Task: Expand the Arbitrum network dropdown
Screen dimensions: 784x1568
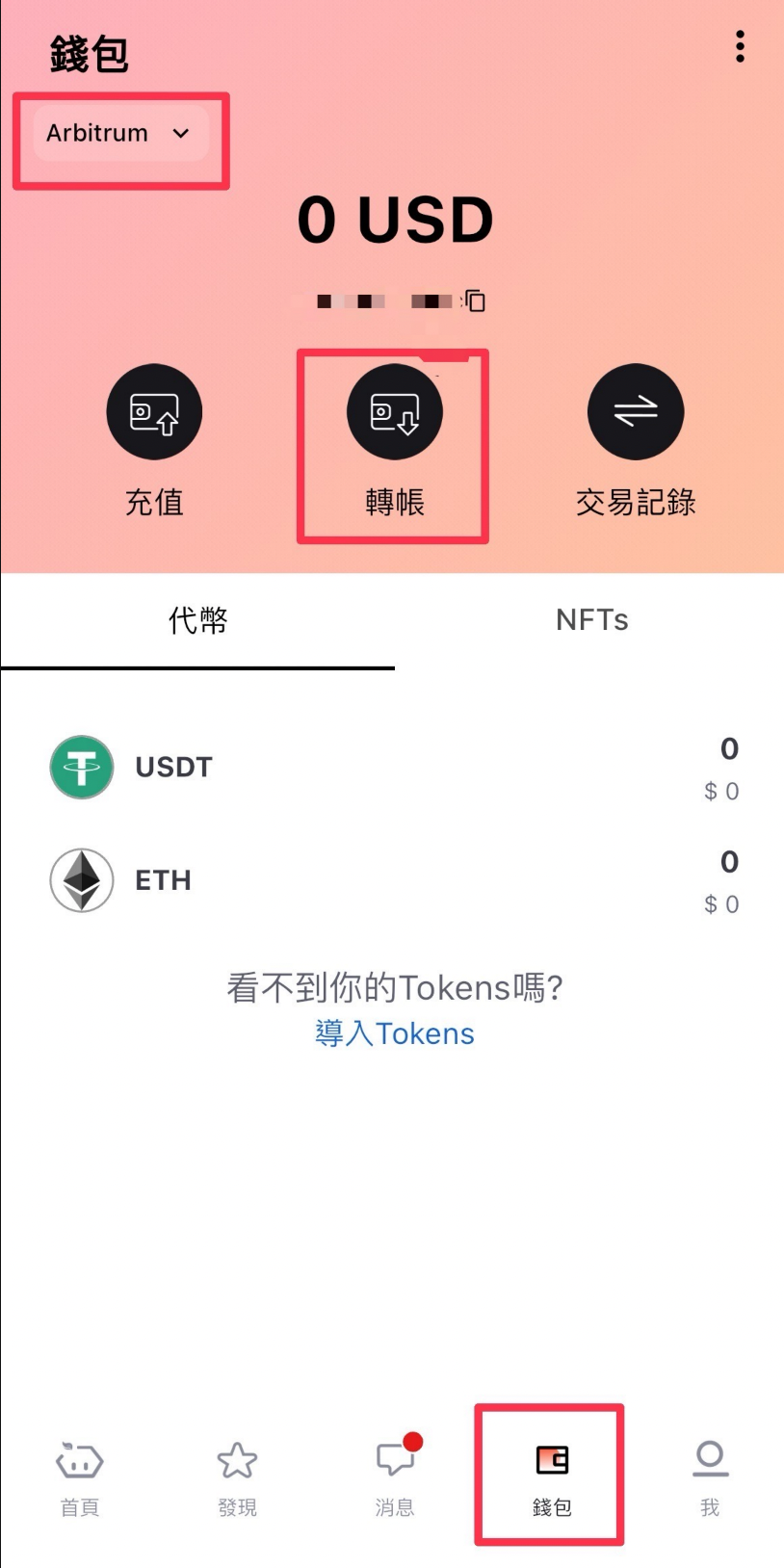Action: tap(120, 133)
